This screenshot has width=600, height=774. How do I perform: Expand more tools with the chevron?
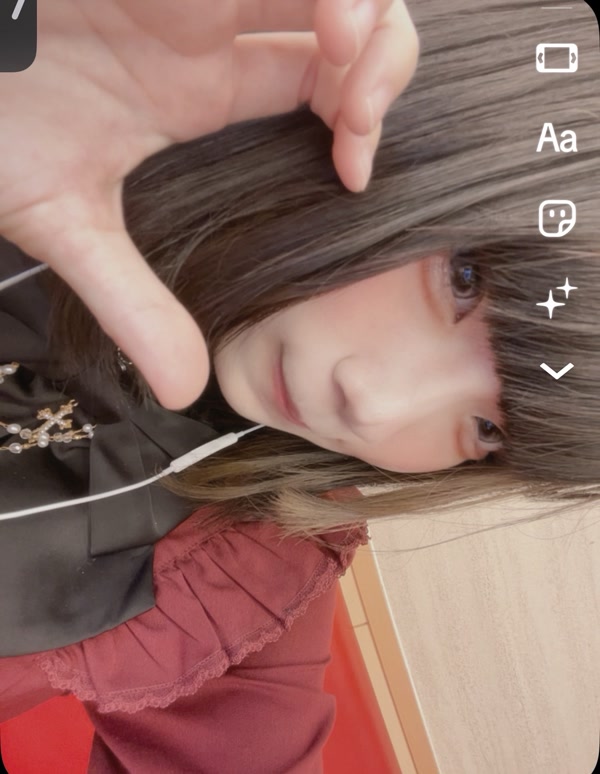click(557, 371)
